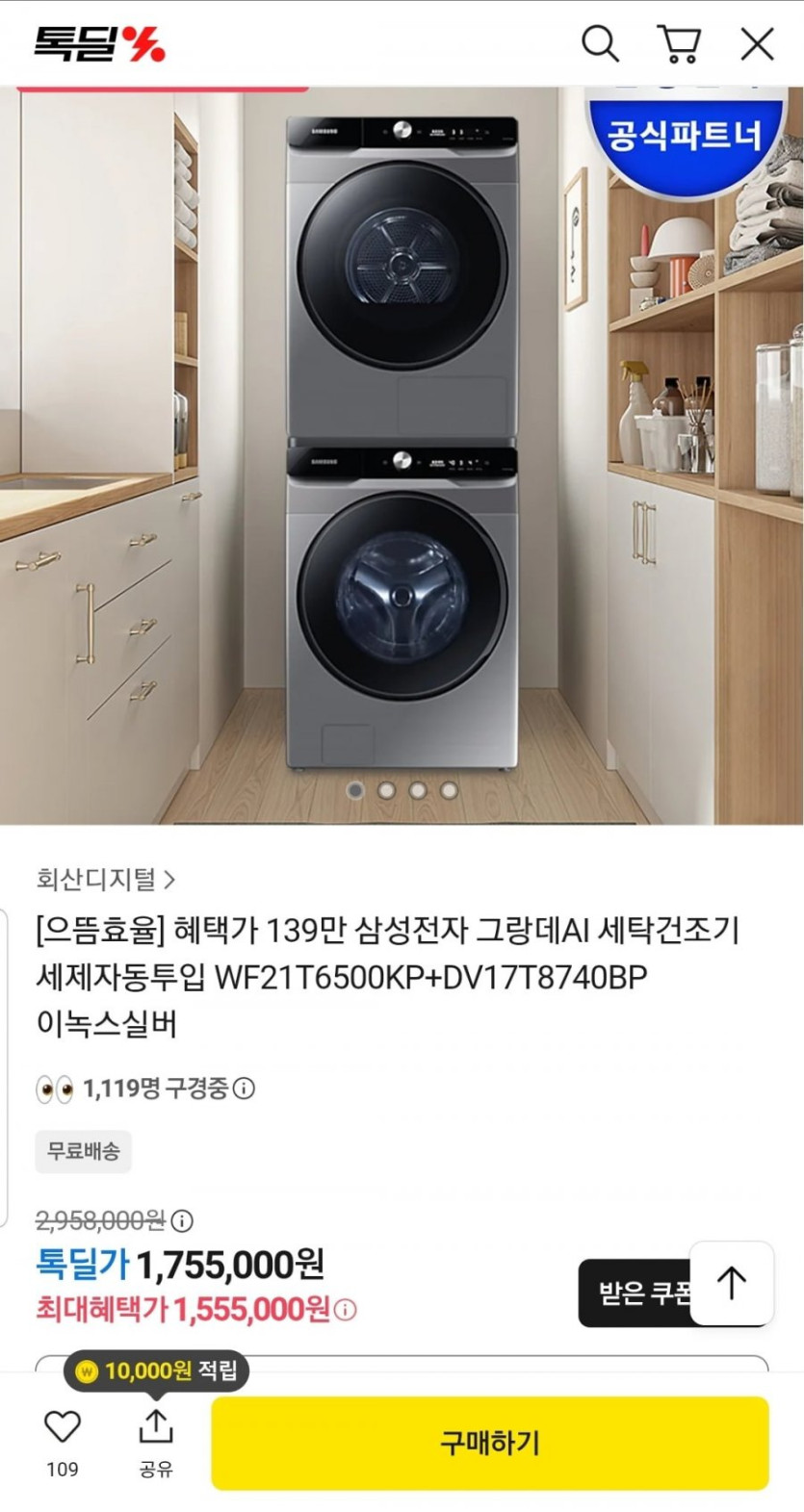Open the 톡딜 logo home
804x1512 pixels.
[x=99, y=43]
